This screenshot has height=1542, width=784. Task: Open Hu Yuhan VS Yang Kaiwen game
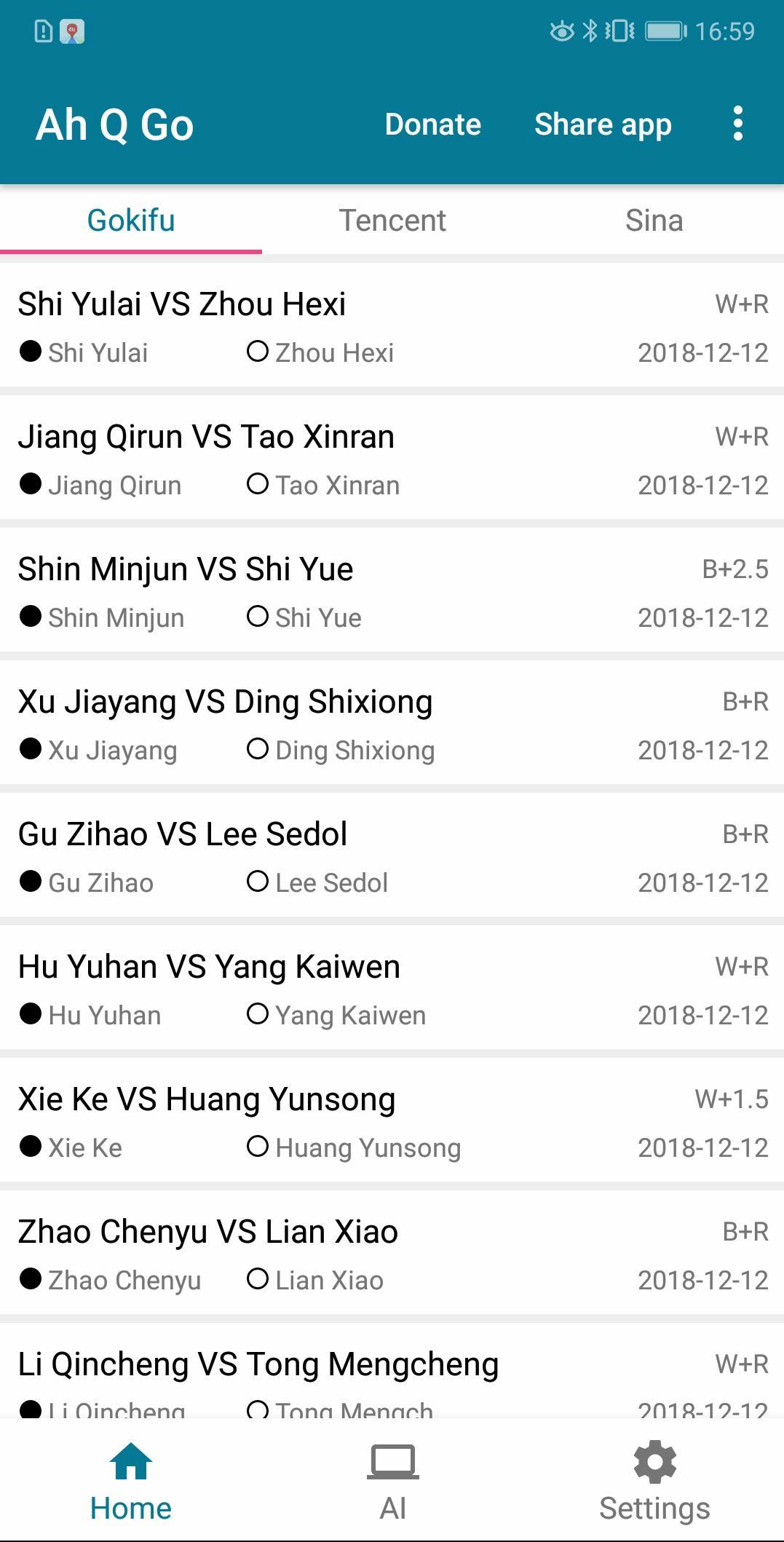click(392, 988)
